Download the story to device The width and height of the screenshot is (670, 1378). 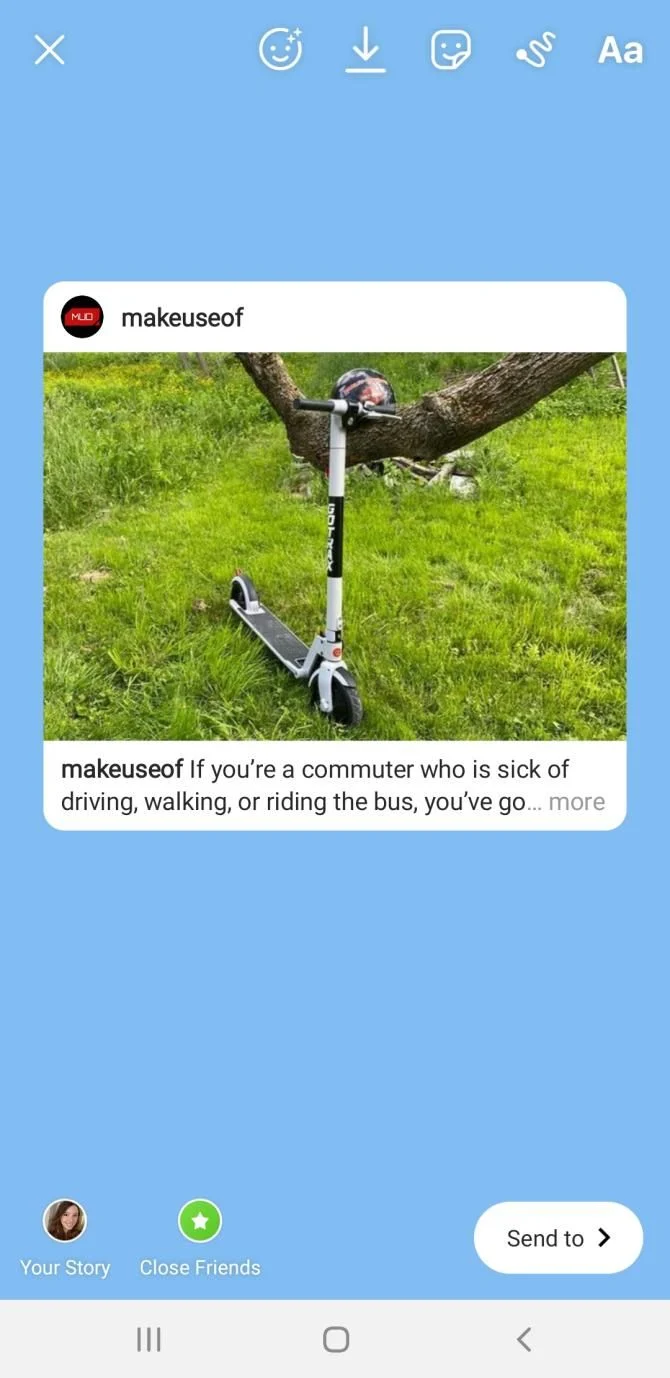(366, 50)
